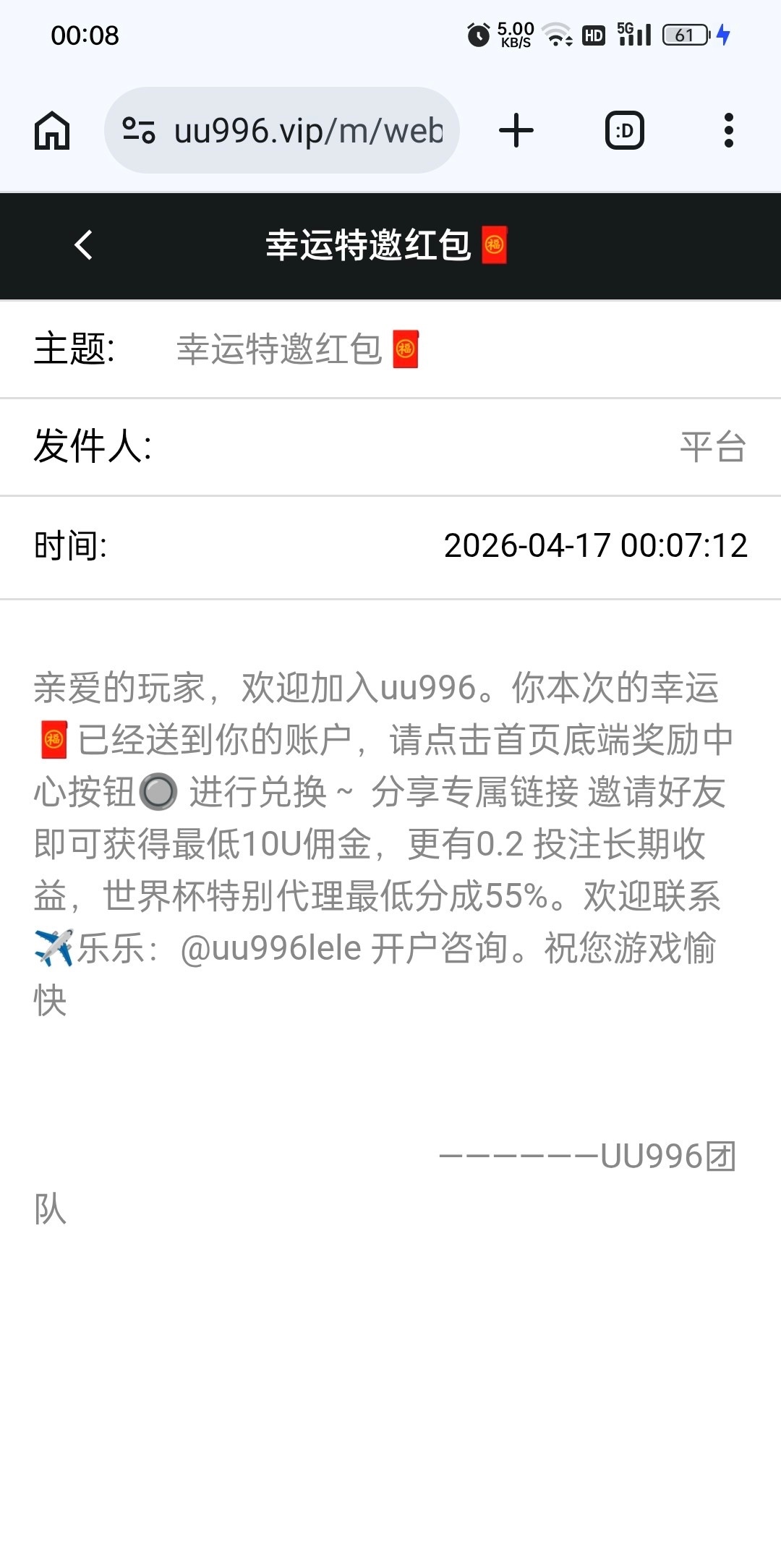
Task: Edit the uu996.vip address bar
Action: (x=308, y=131)
